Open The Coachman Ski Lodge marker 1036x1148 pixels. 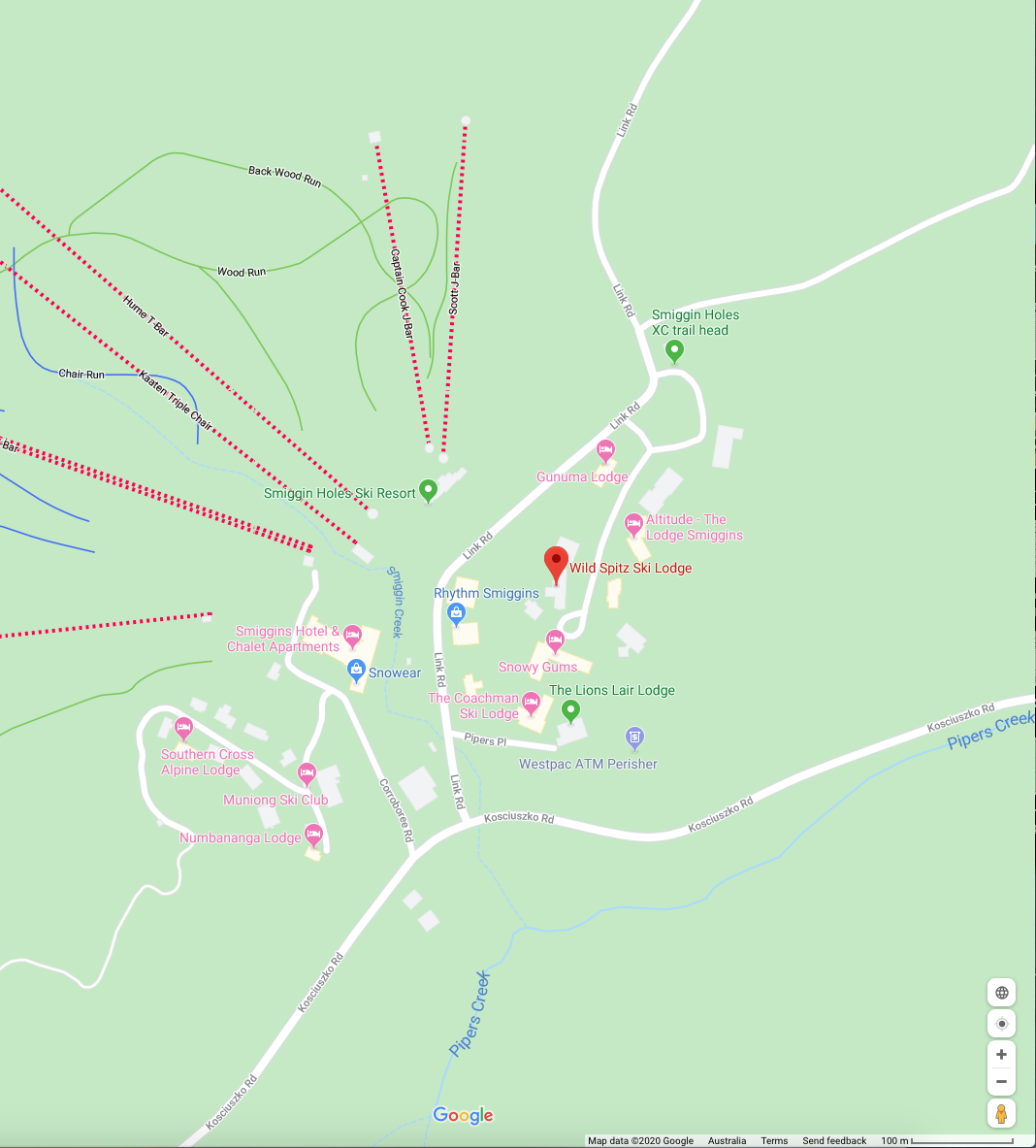point(531,702)
